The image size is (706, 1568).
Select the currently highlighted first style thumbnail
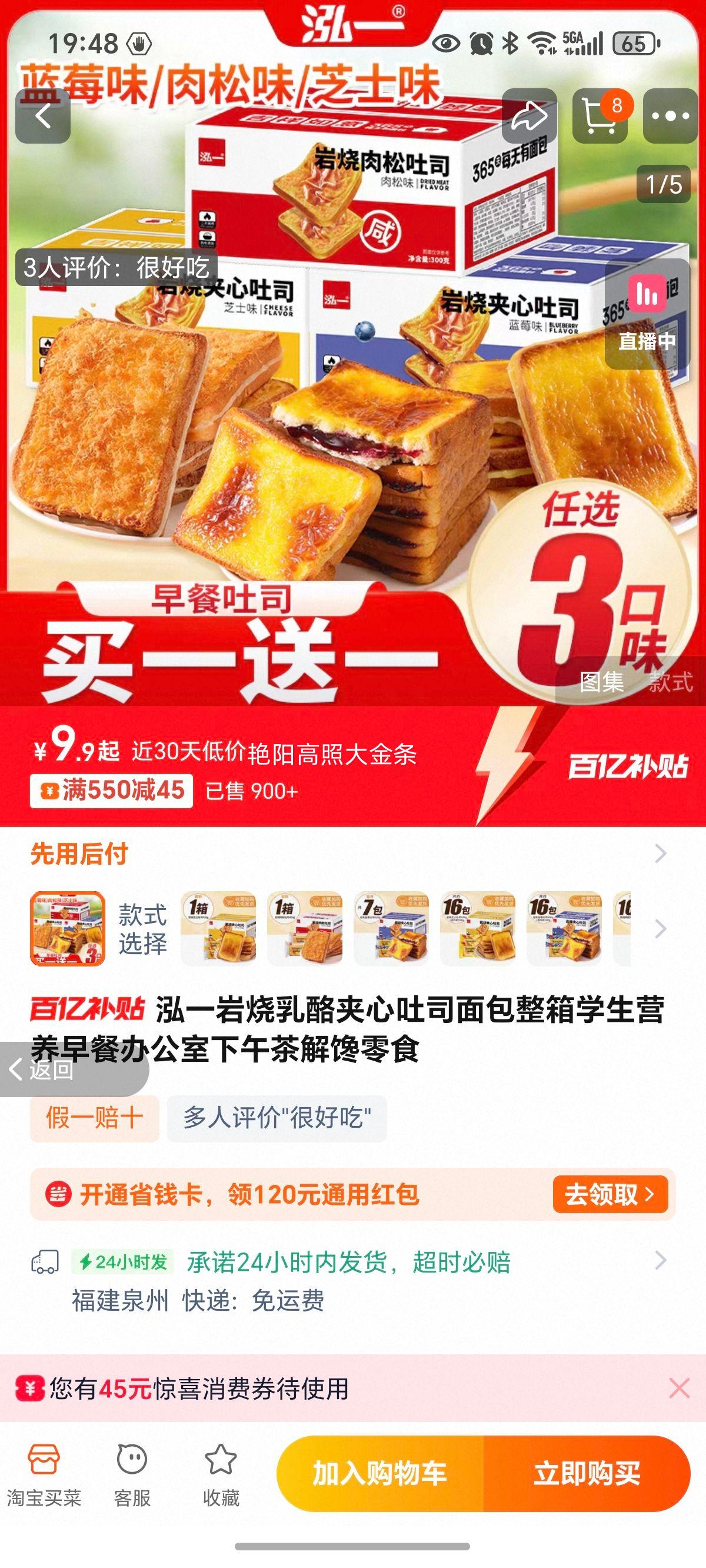tap(68, 928)
